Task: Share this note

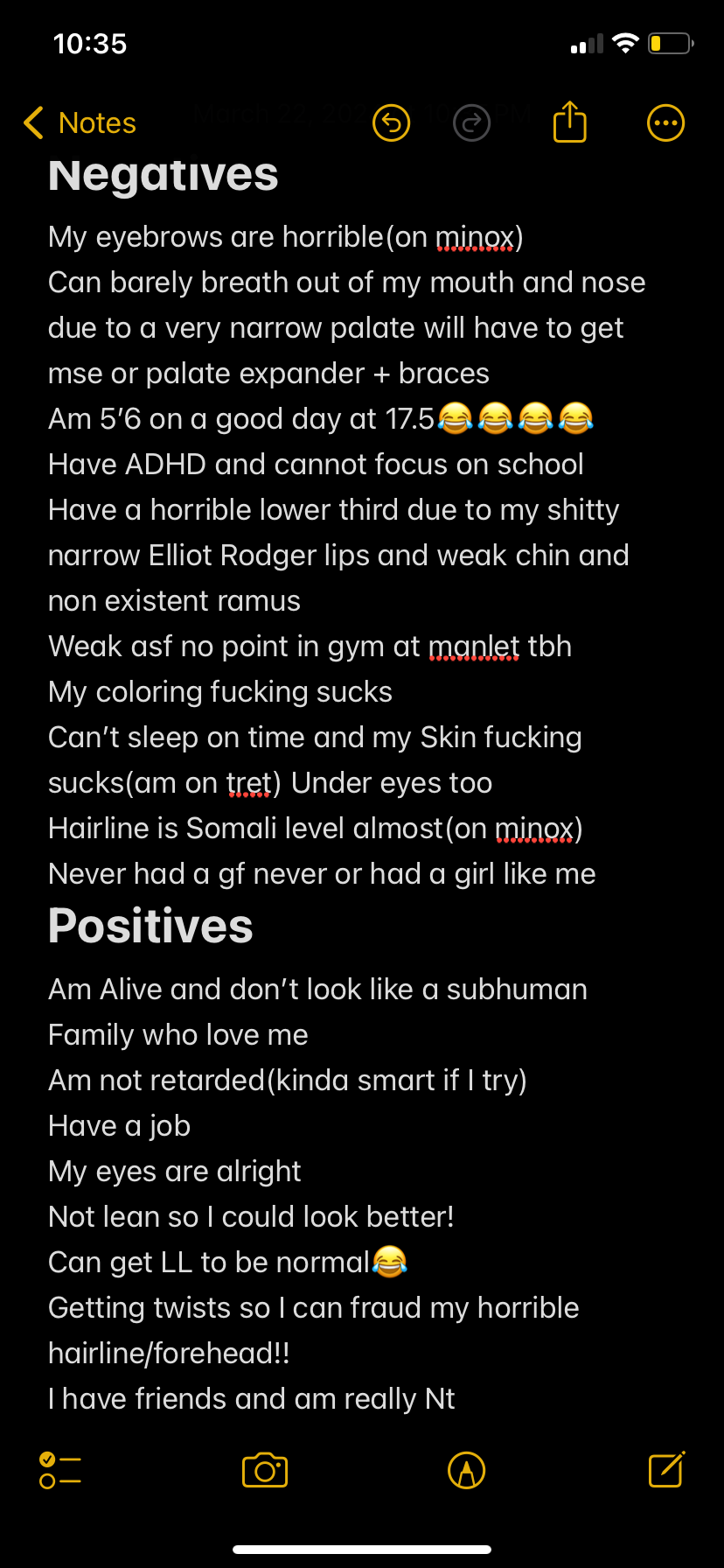Action: click(569, 122)
